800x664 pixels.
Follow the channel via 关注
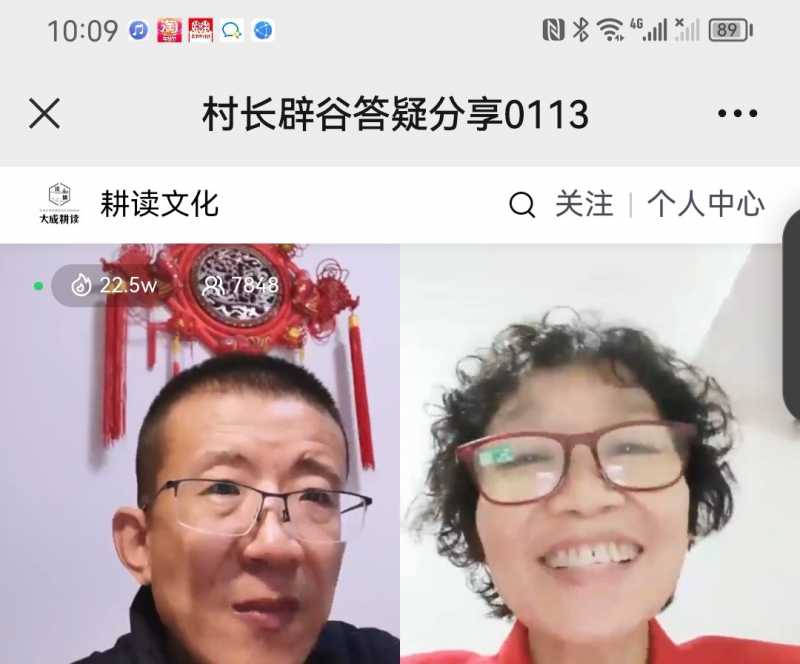tap(584, 205)
